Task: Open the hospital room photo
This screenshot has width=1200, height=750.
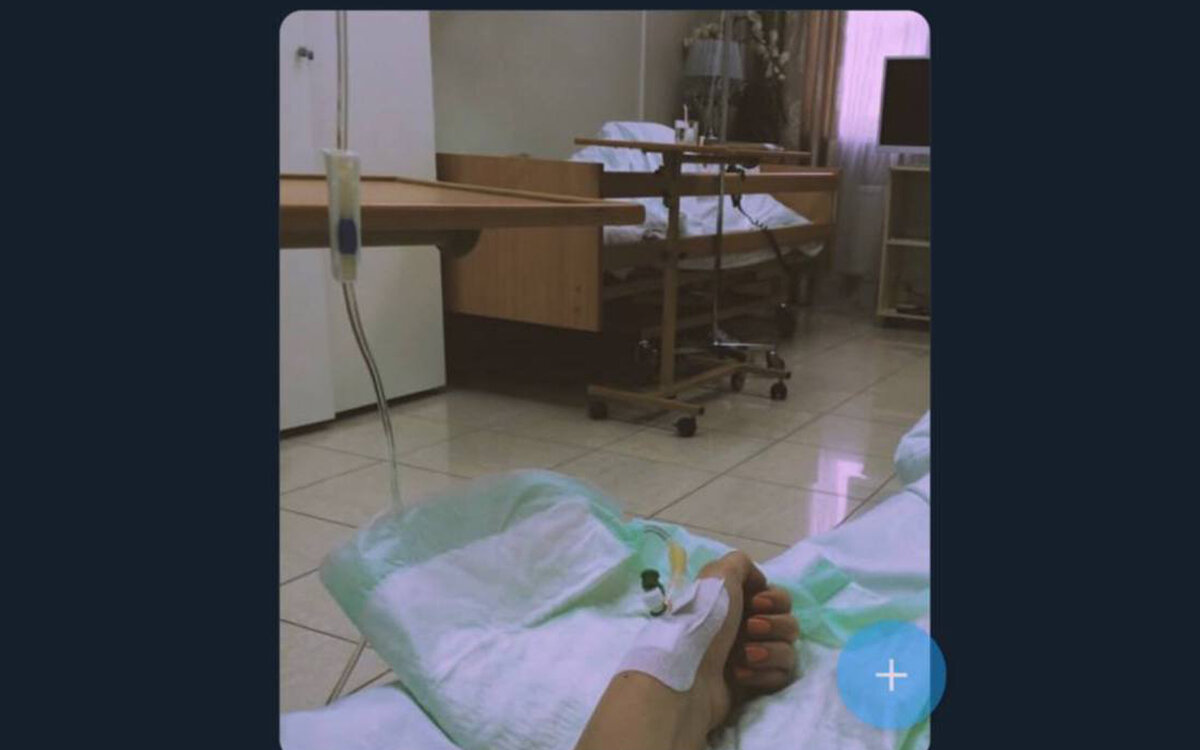Action: tap(605, 380)
